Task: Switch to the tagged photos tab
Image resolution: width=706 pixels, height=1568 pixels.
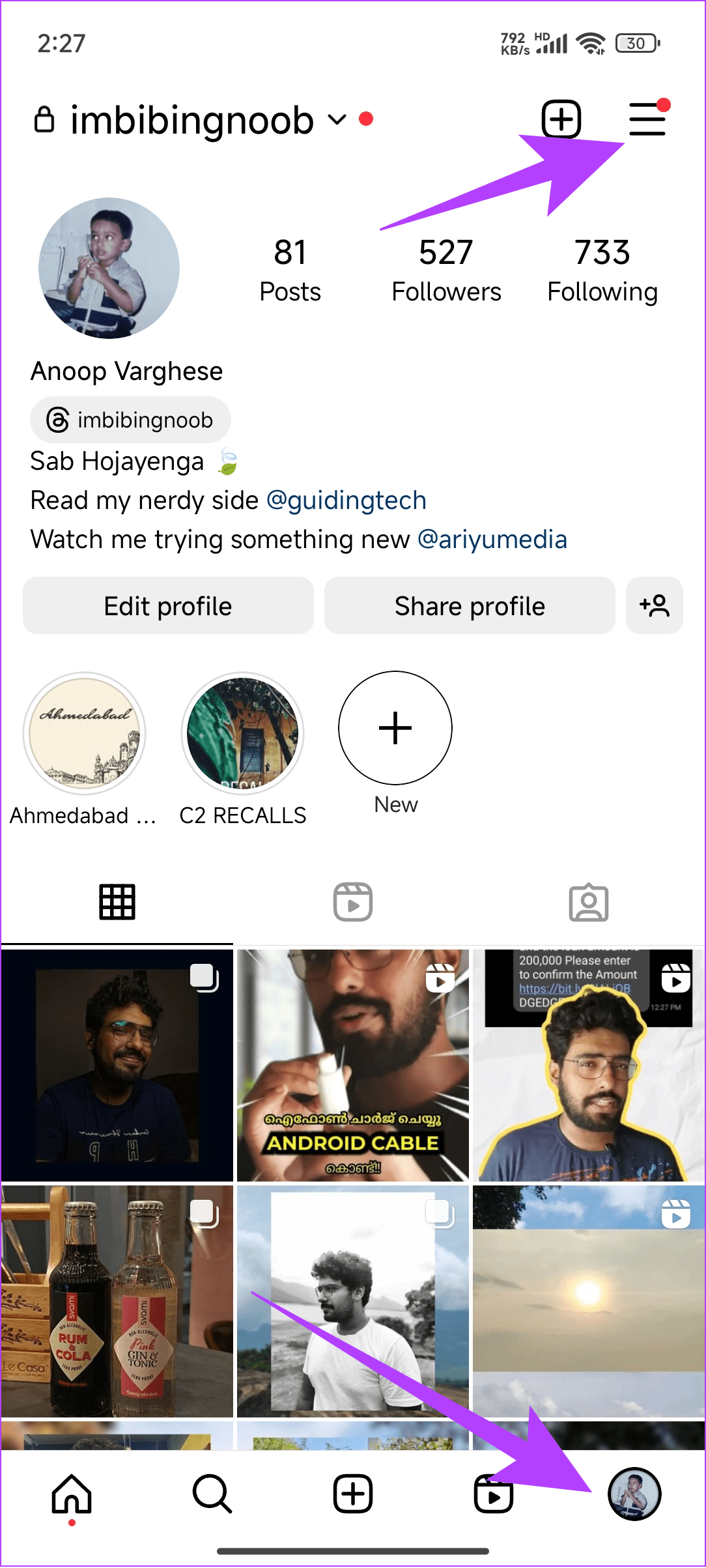Action: point(588,902)
